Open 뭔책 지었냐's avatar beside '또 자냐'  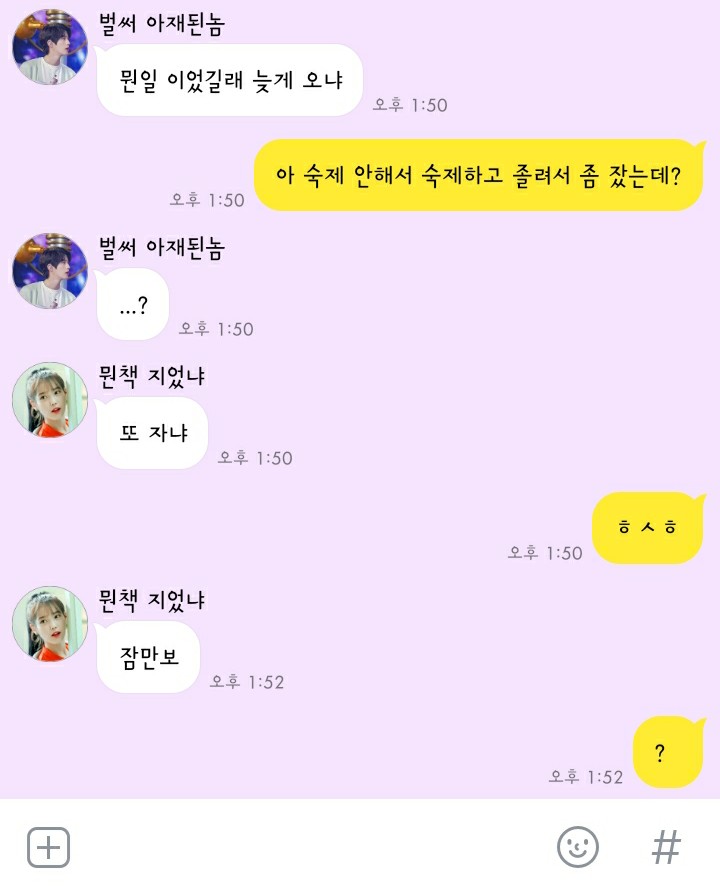50,400
